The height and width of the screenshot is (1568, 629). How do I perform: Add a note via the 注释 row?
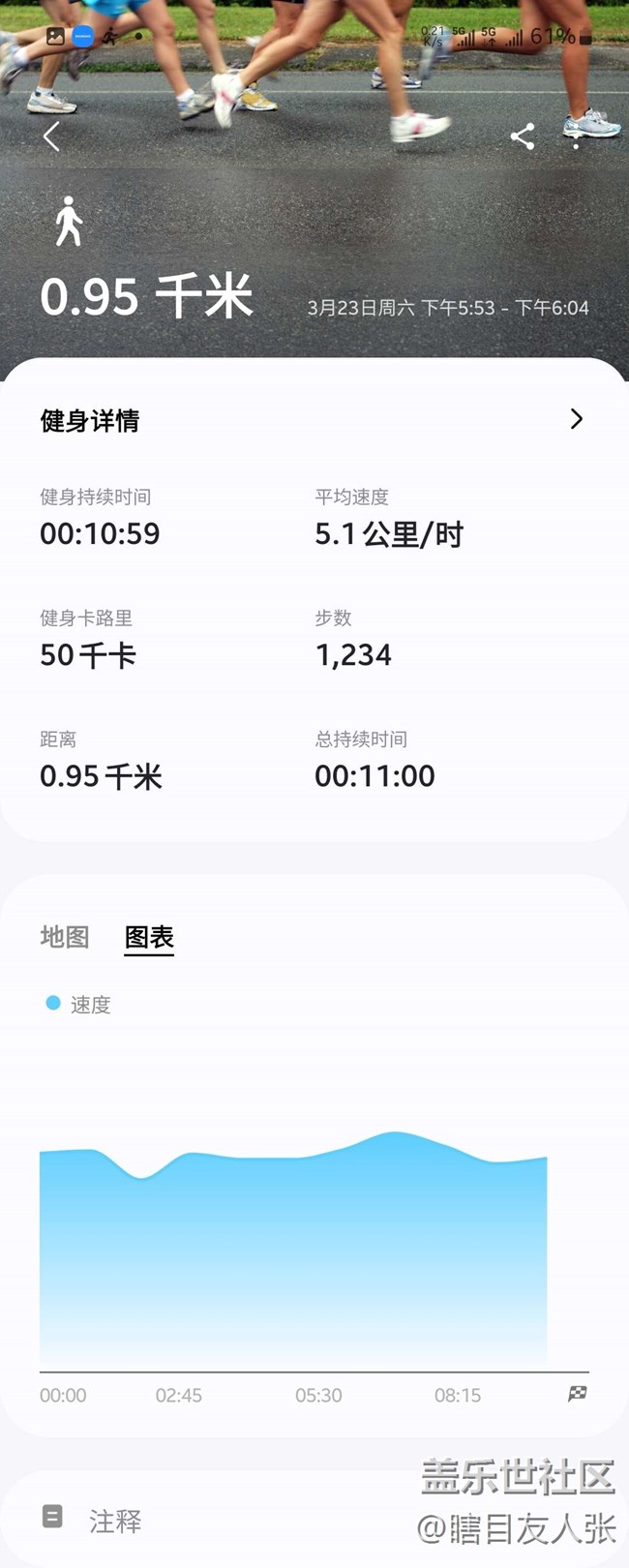[x=116, y=1521]
